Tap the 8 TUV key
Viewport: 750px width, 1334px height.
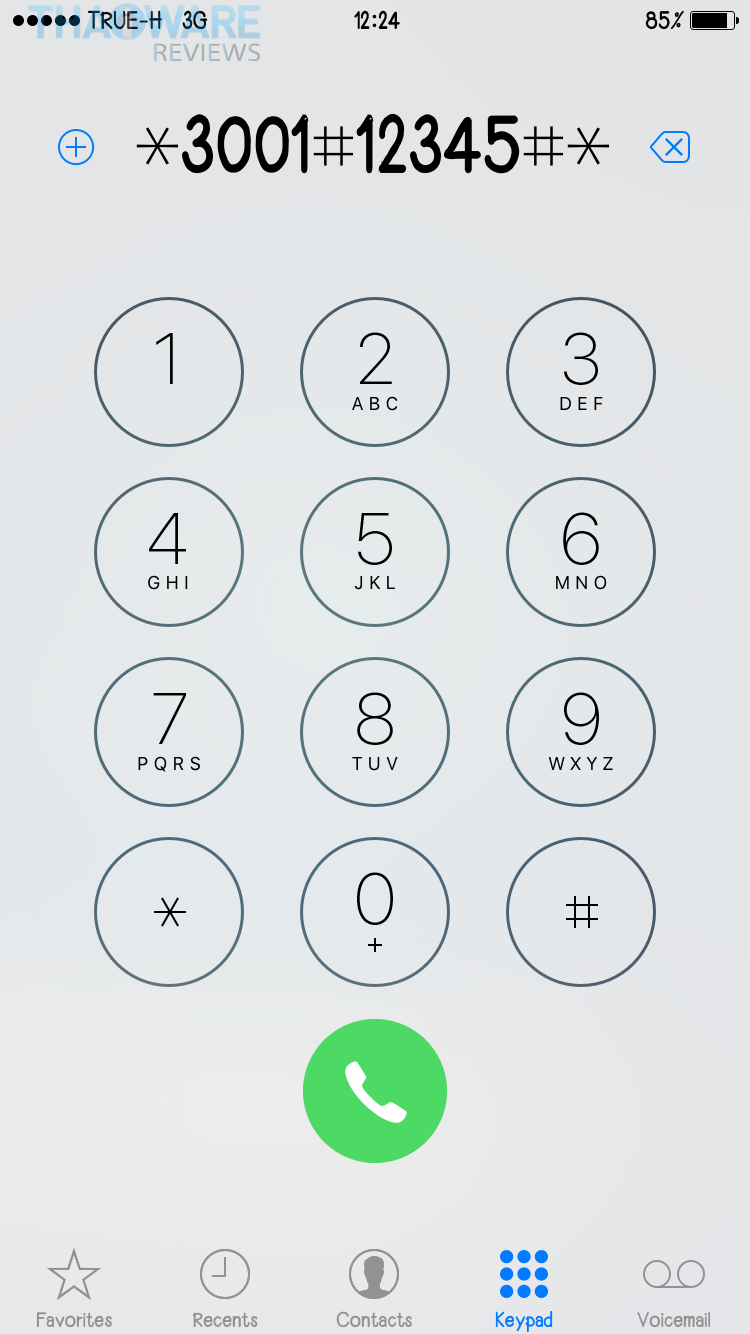click(x=375, y=732)
